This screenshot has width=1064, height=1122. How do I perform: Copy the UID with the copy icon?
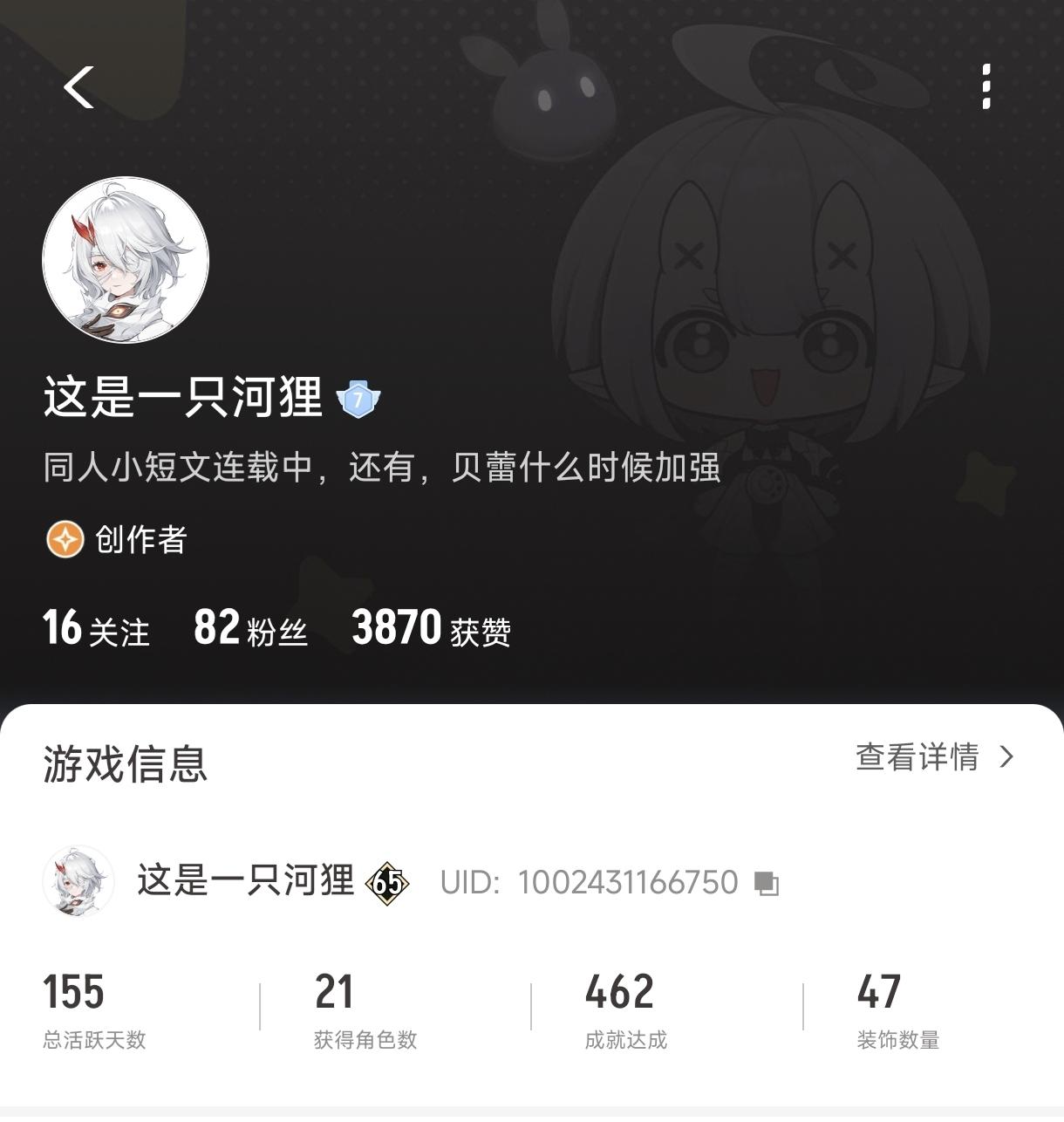click(x=766, y=883)
